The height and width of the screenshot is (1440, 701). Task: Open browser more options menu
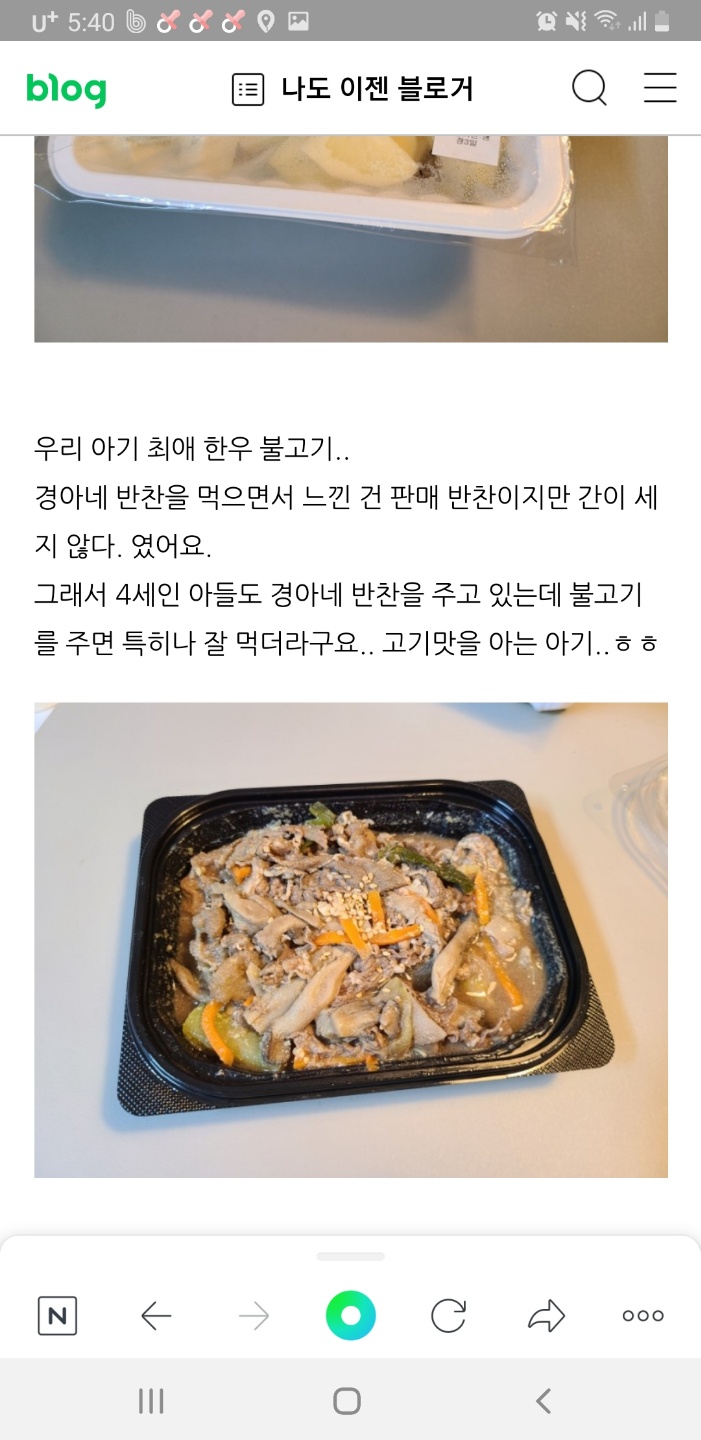click(x=643, y=1316)
